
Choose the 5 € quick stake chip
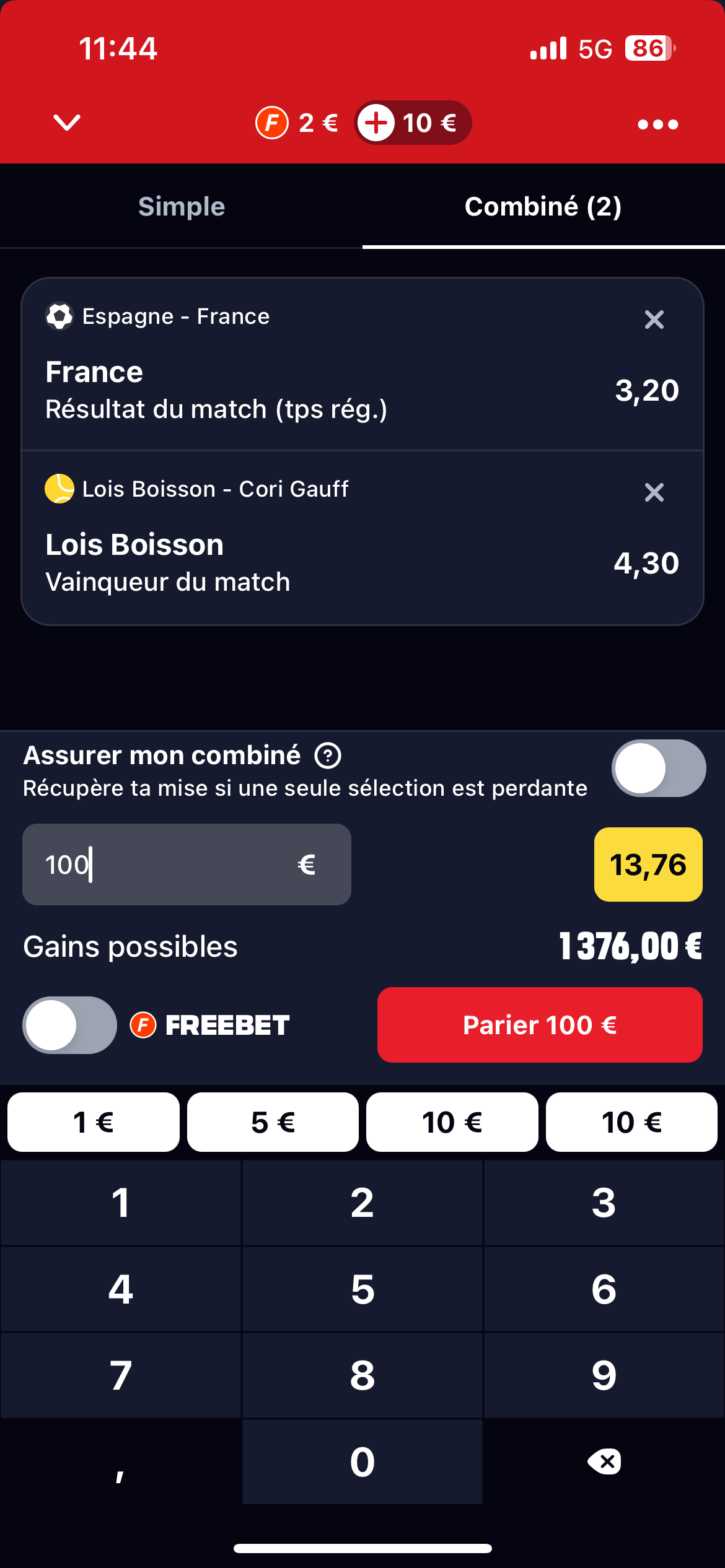point(273,1122)
